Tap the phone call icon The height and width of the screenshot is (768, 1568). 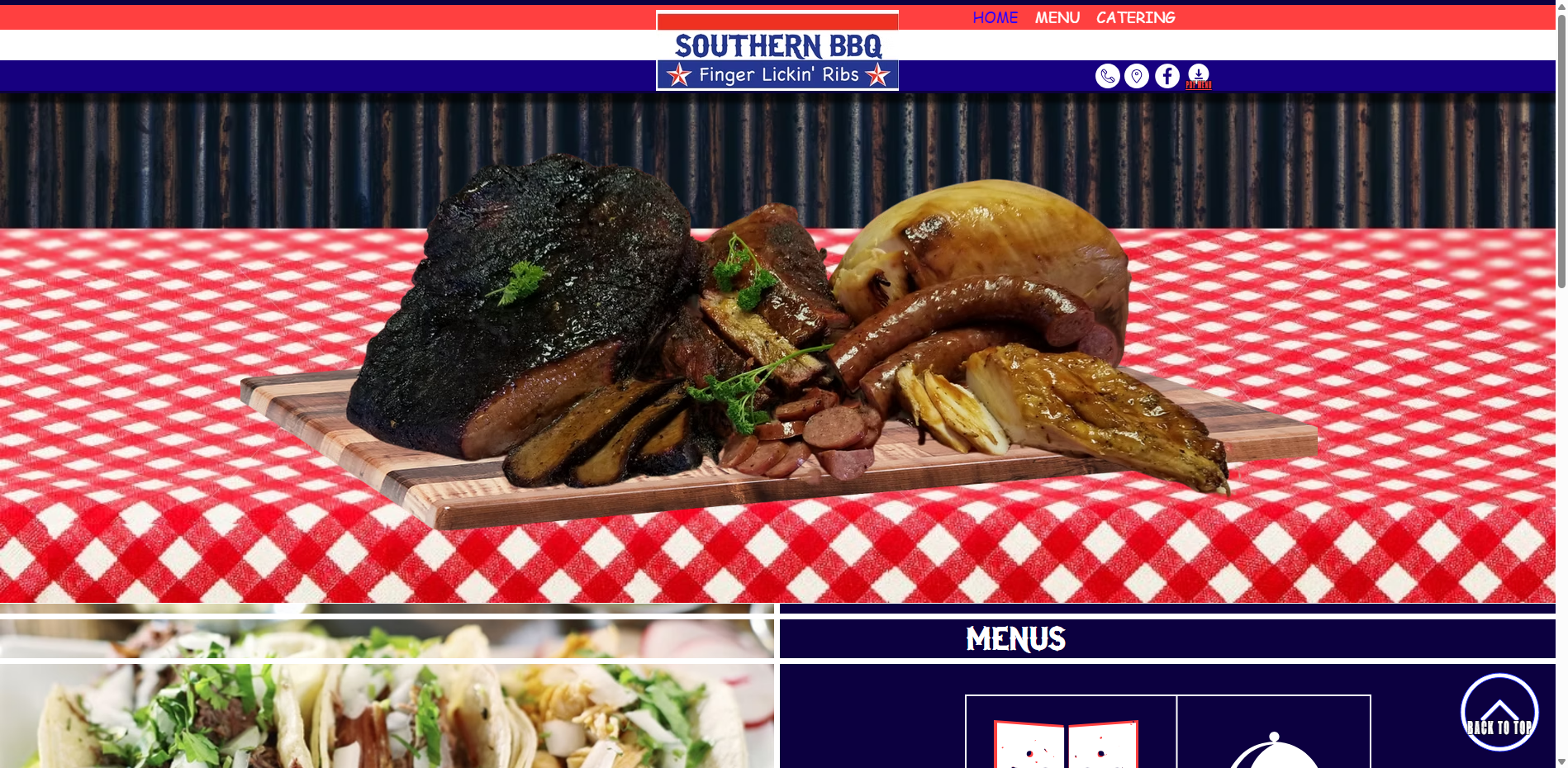point(1107,76)
